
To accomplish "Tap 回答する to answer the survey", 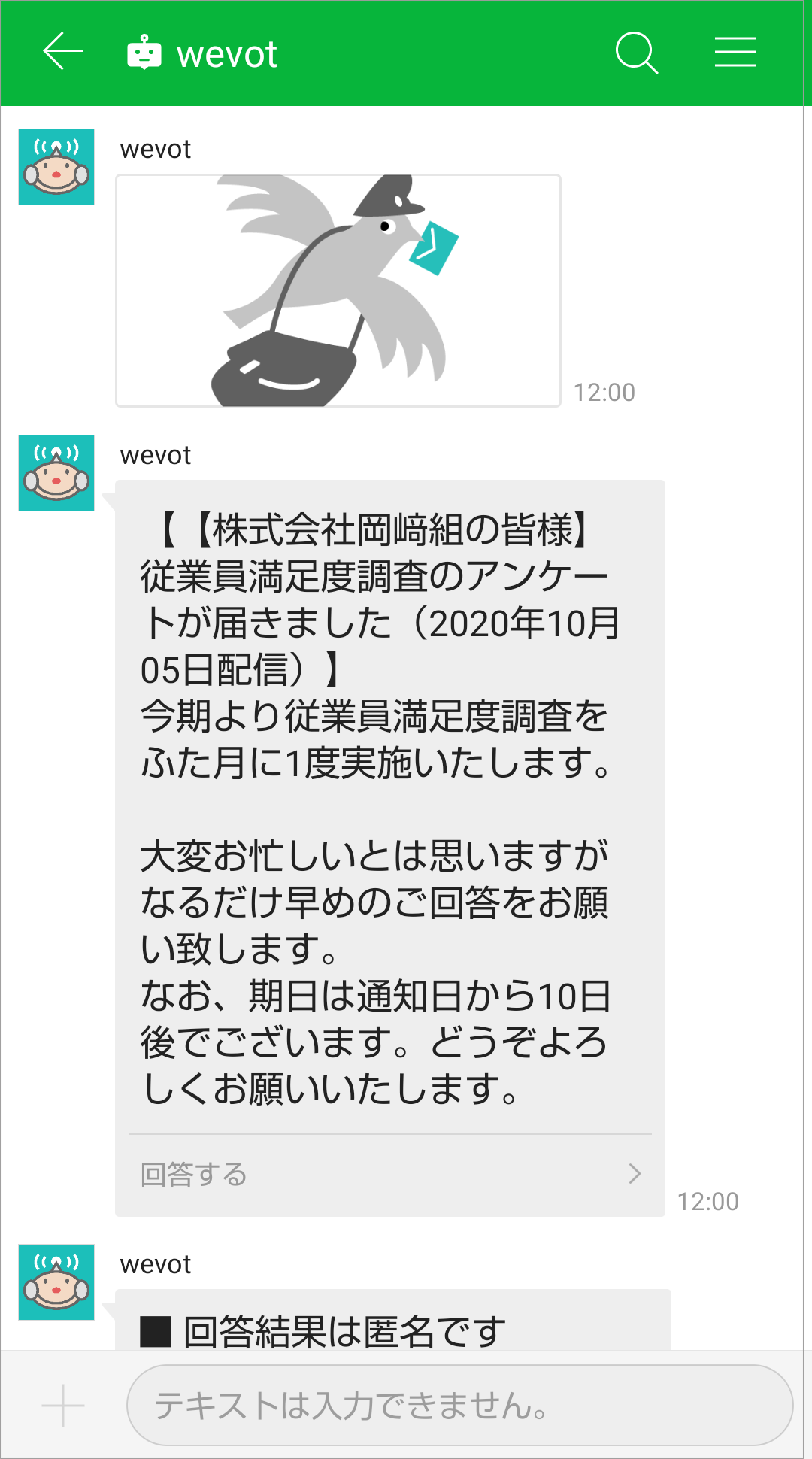I will coord(389,1174).
